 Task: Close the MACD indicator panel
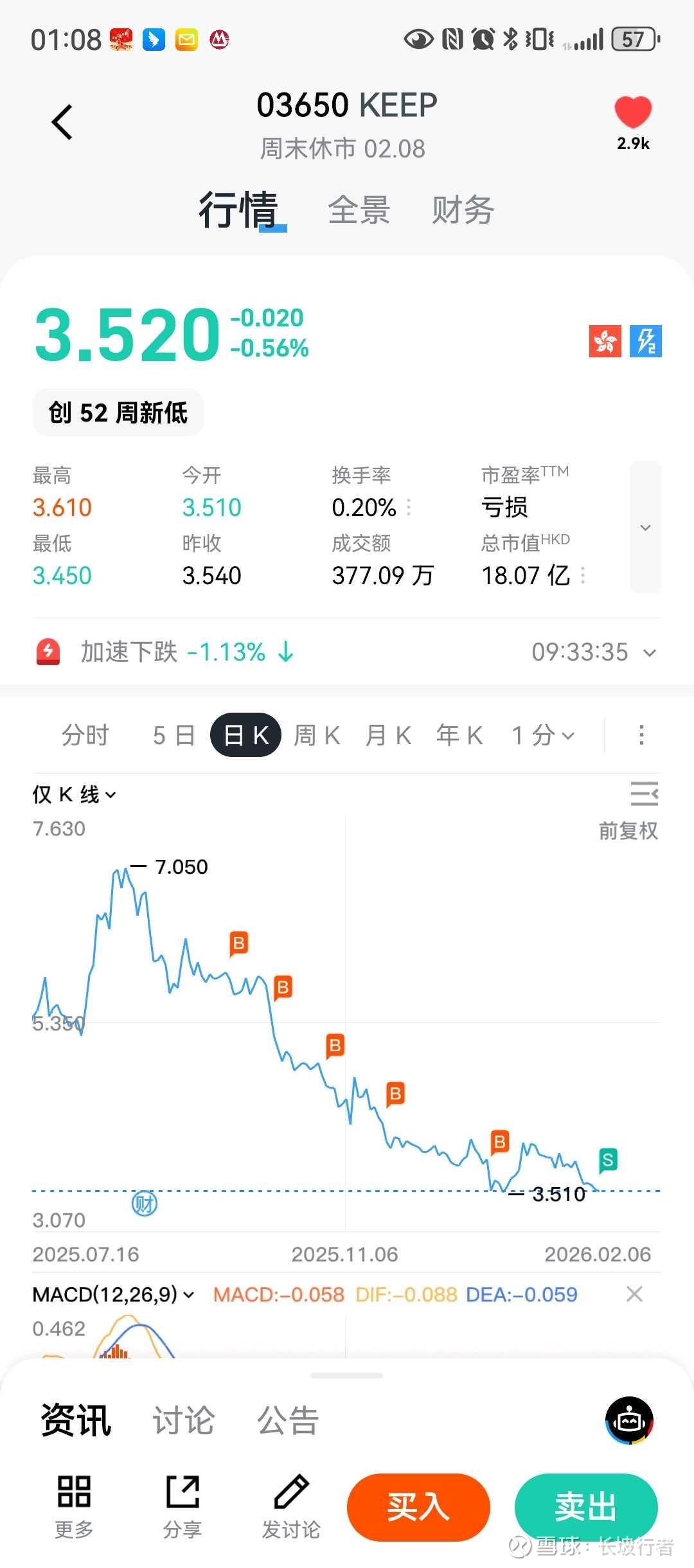coord(634,1294)
